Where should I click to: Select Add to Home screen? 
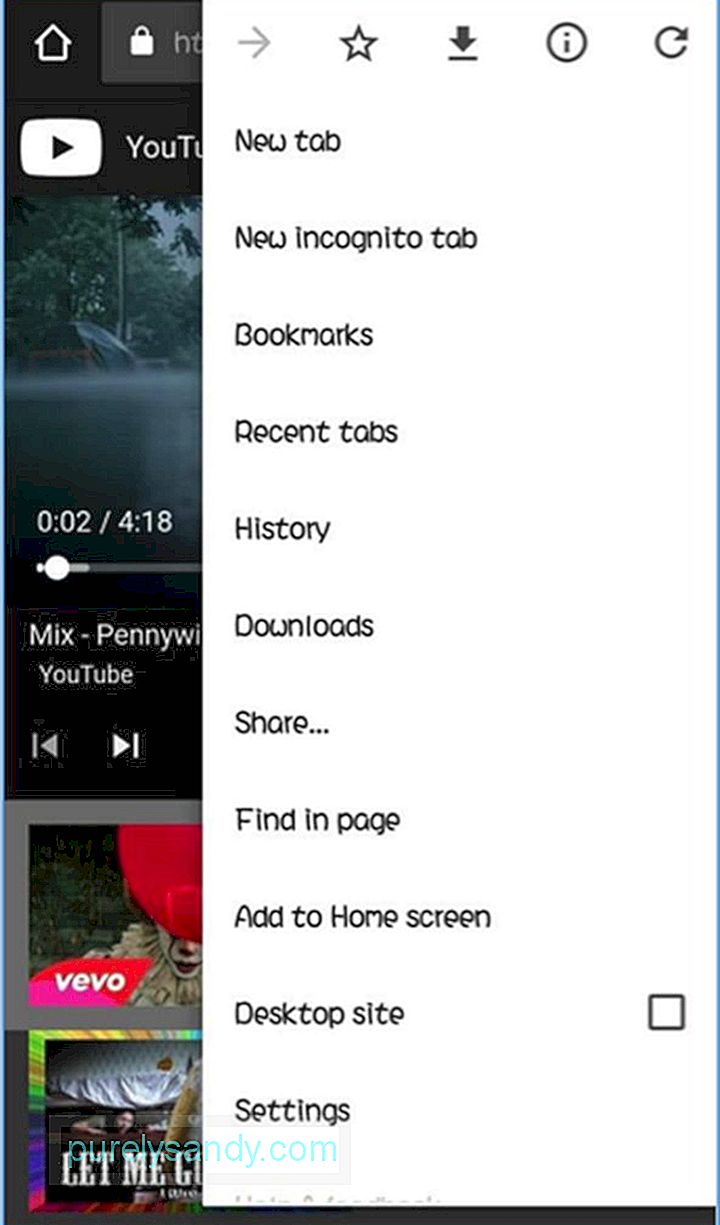[362, 917]
